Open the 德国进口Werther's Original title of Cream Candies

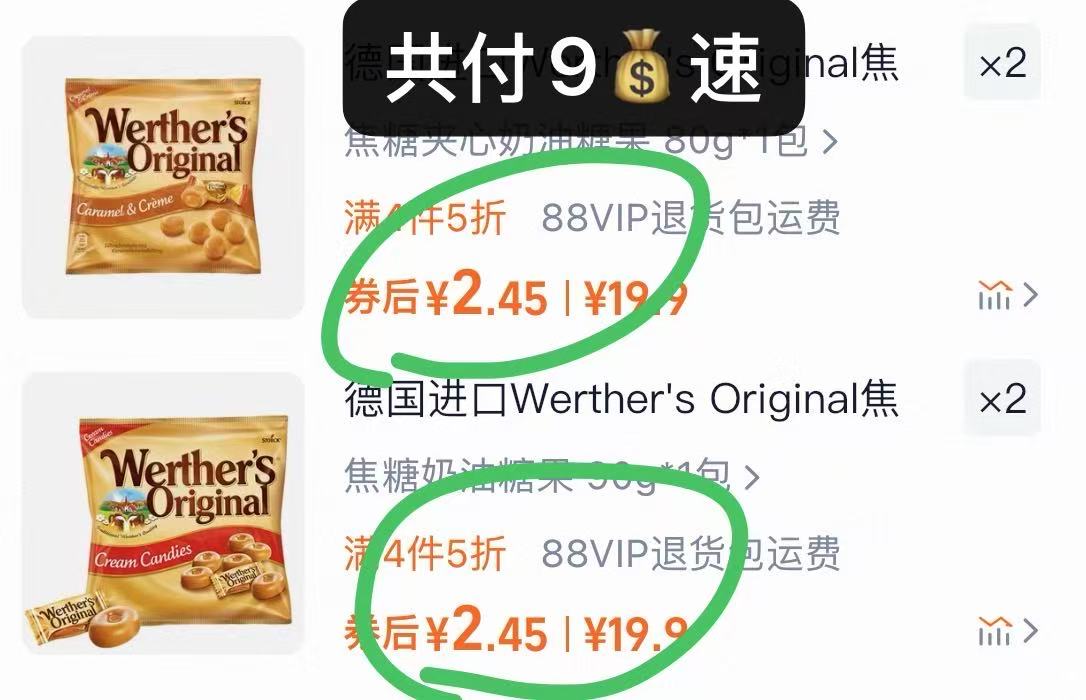(x=621, y=400)
